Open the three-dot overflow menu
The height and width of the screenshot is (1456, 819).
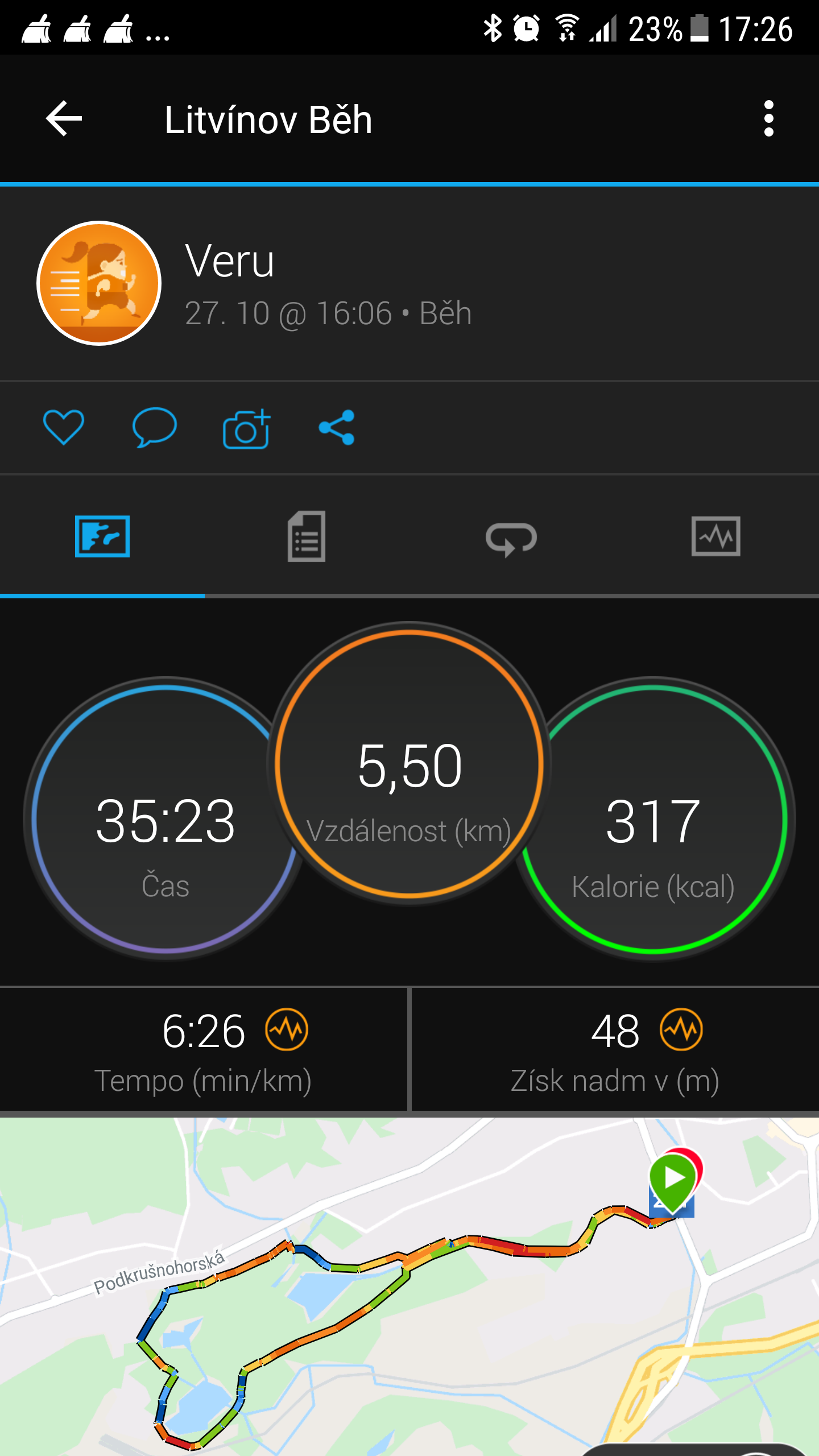point(768,118)
